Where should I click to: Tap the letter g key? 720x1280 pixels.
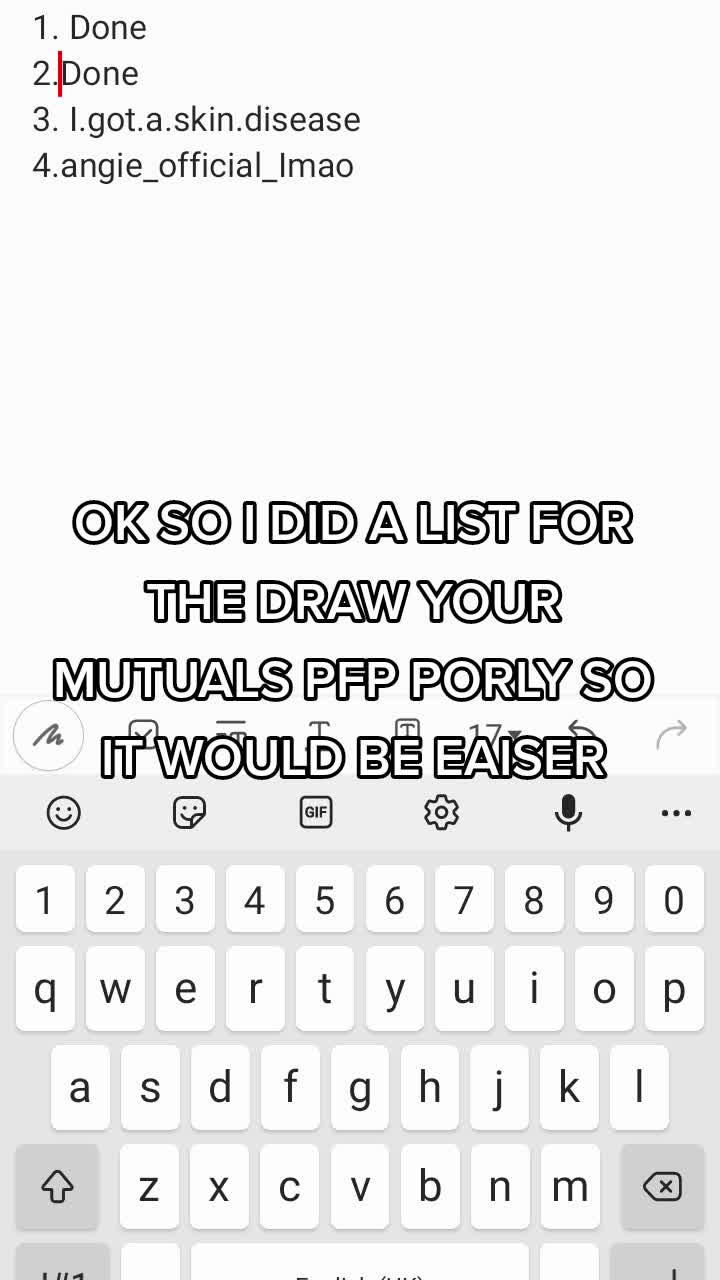tap(359, 1087)
